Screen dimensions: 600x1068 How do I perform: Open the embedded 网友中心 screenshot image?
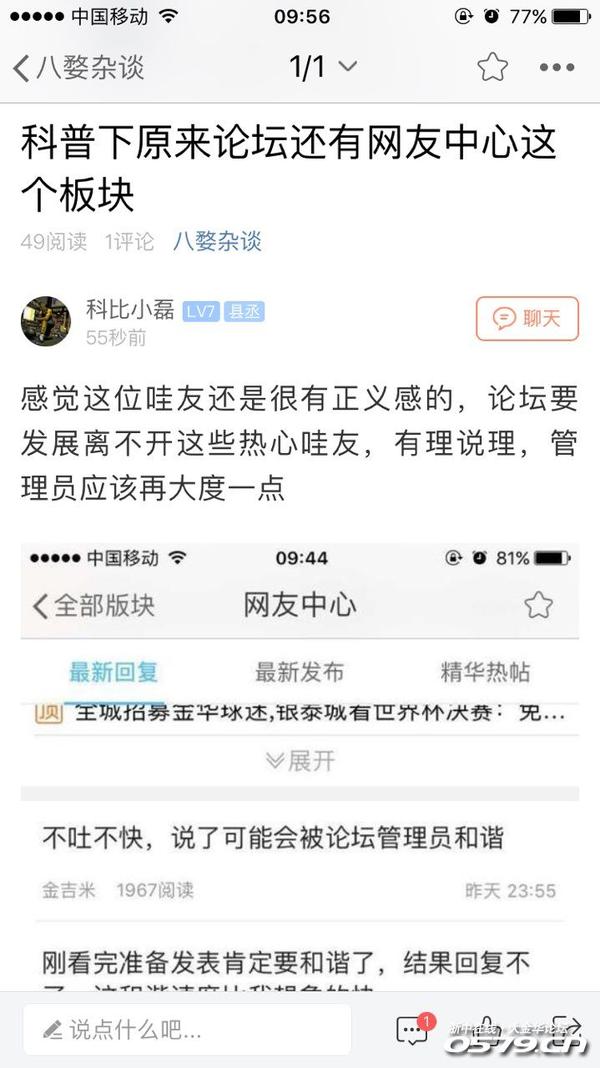point(300,770)
